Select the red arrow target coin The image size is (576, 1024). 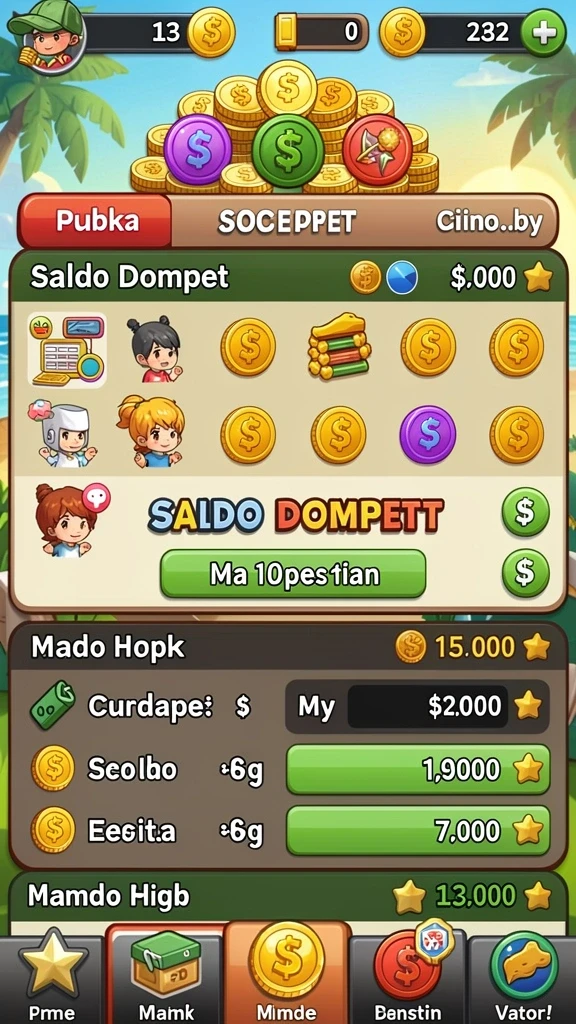377,150
